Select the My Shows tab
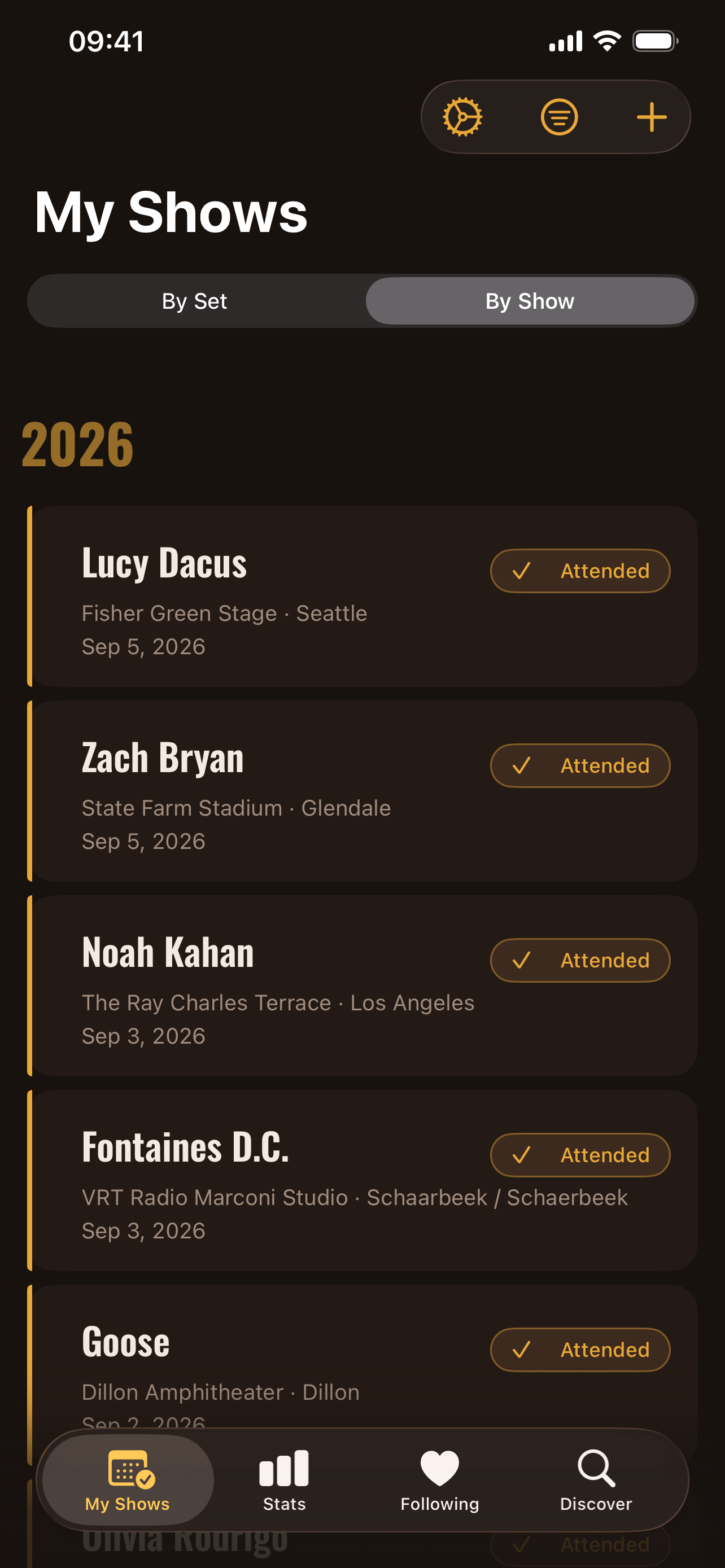The height and width of the screenshot is (1568, 725). pyautogui.click(x=128, y=1481)
